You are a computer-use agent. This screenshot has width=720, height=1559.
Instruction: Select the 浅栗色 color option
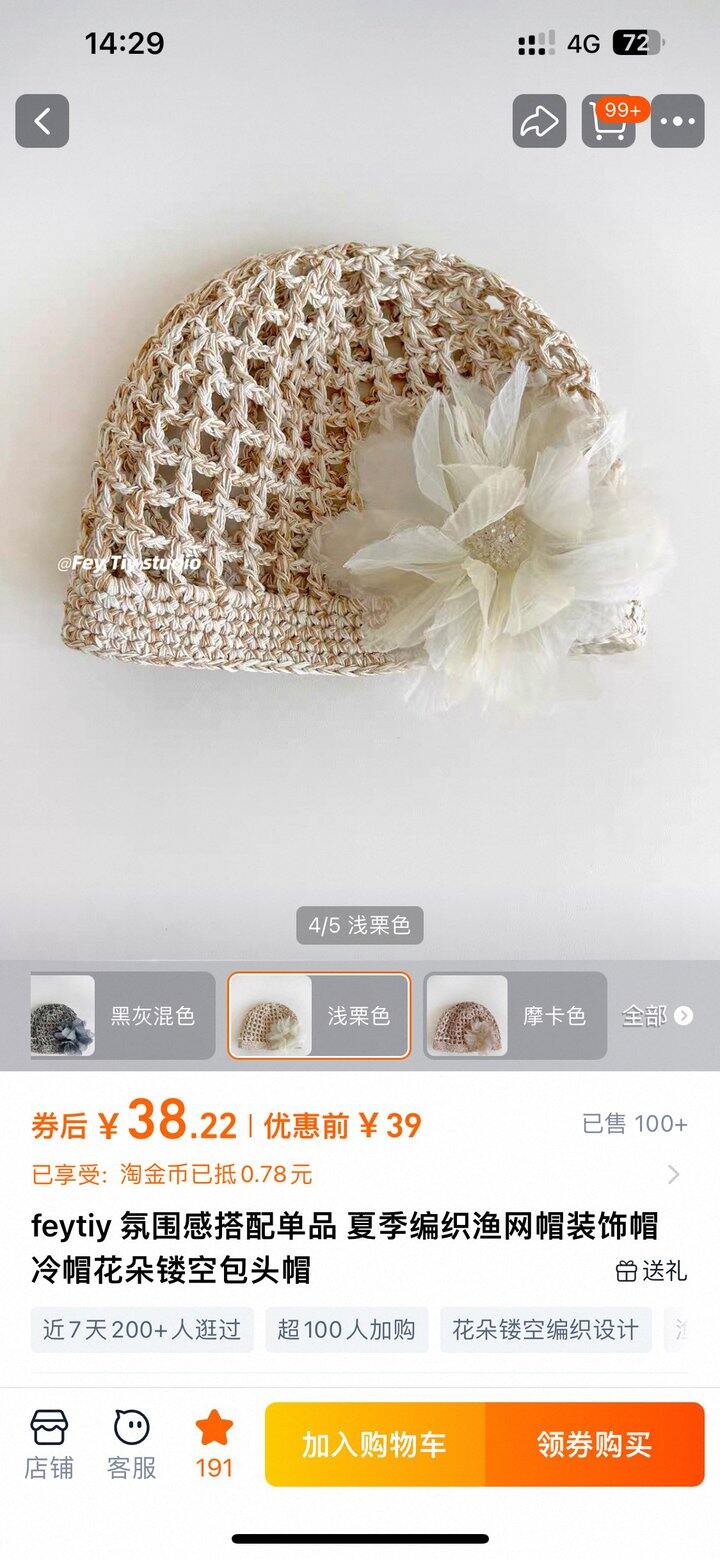319,1015
